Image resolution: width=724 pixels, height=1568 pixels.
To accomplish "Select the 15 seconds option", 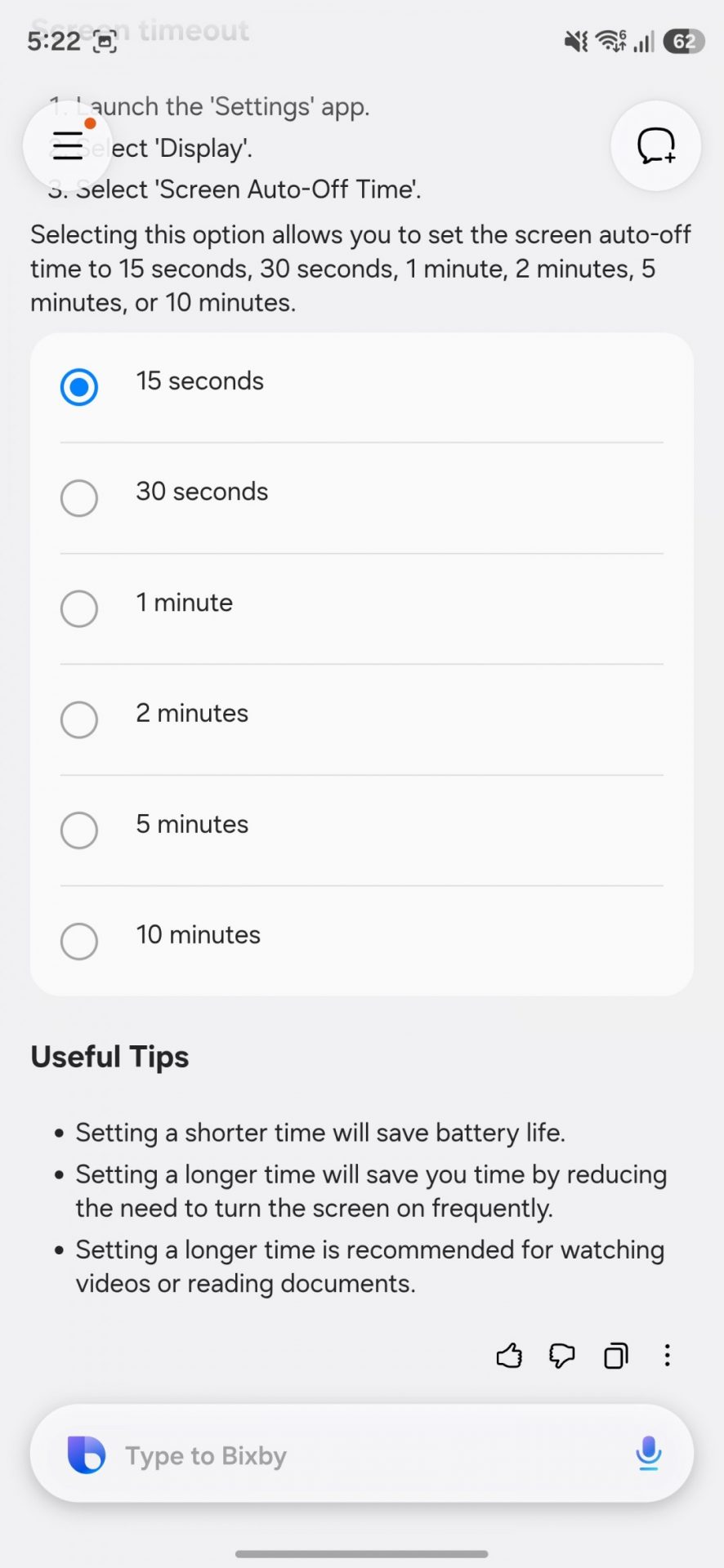I will (x=79, y=387).
